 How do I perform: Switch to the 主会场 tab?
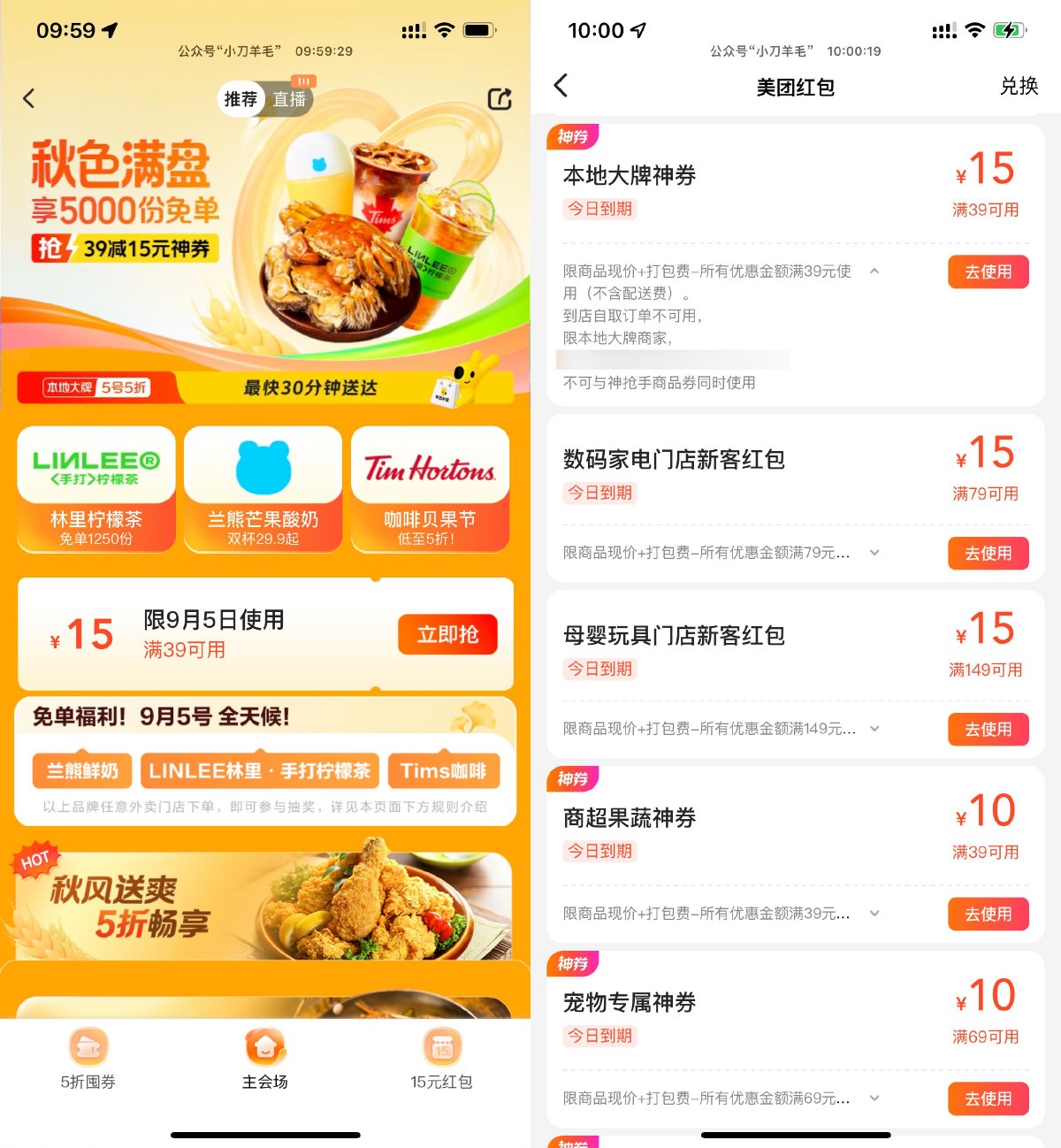coord(265,1058)
